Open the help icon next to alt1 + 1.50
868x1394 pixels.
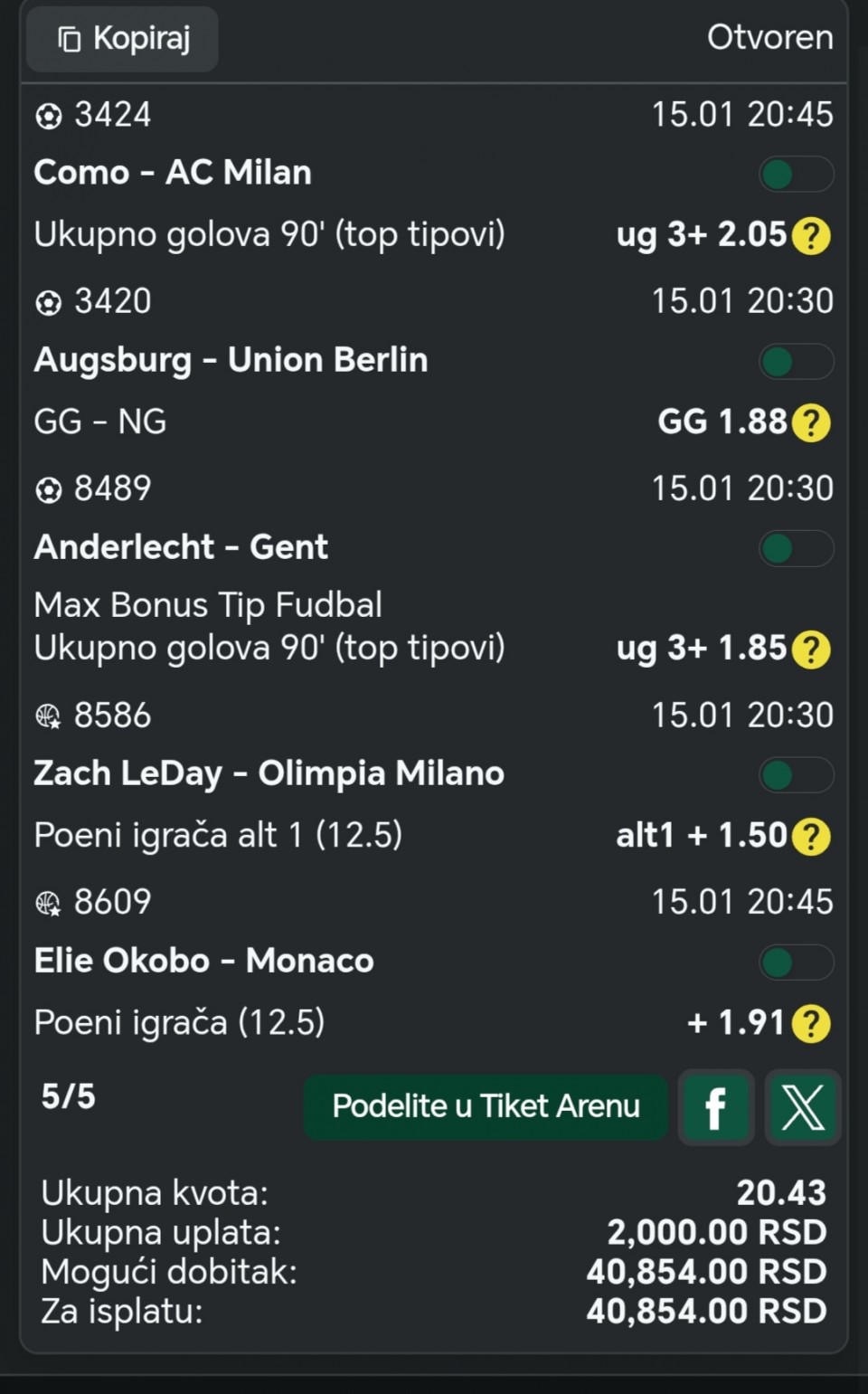[x=811, y=837]
